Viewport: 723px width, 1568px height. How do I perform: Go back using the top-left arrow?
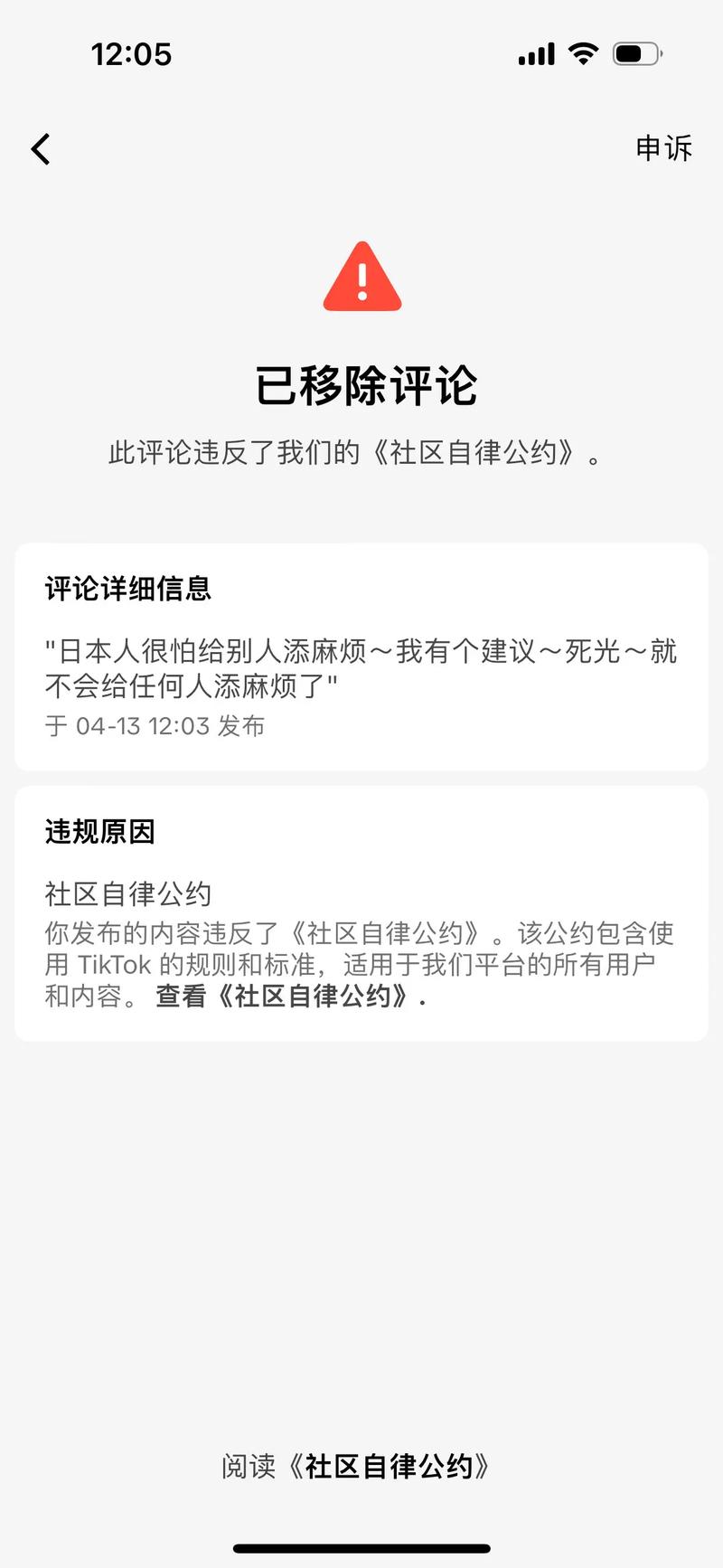[41, 149]
